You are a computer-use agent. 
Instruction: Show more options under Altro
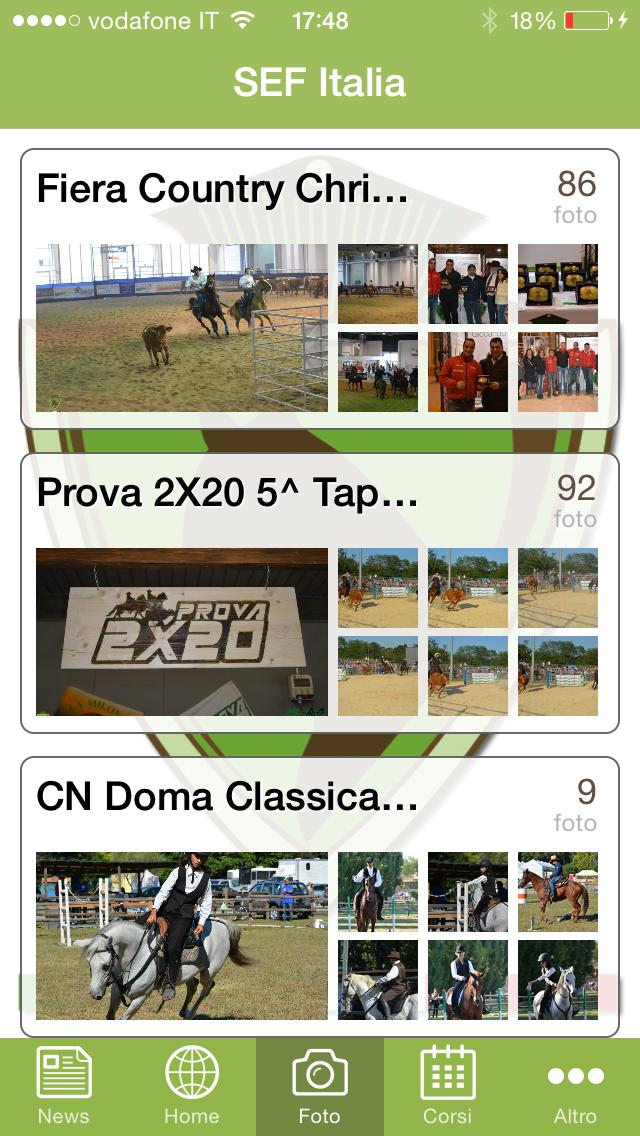pos(575,1086)
